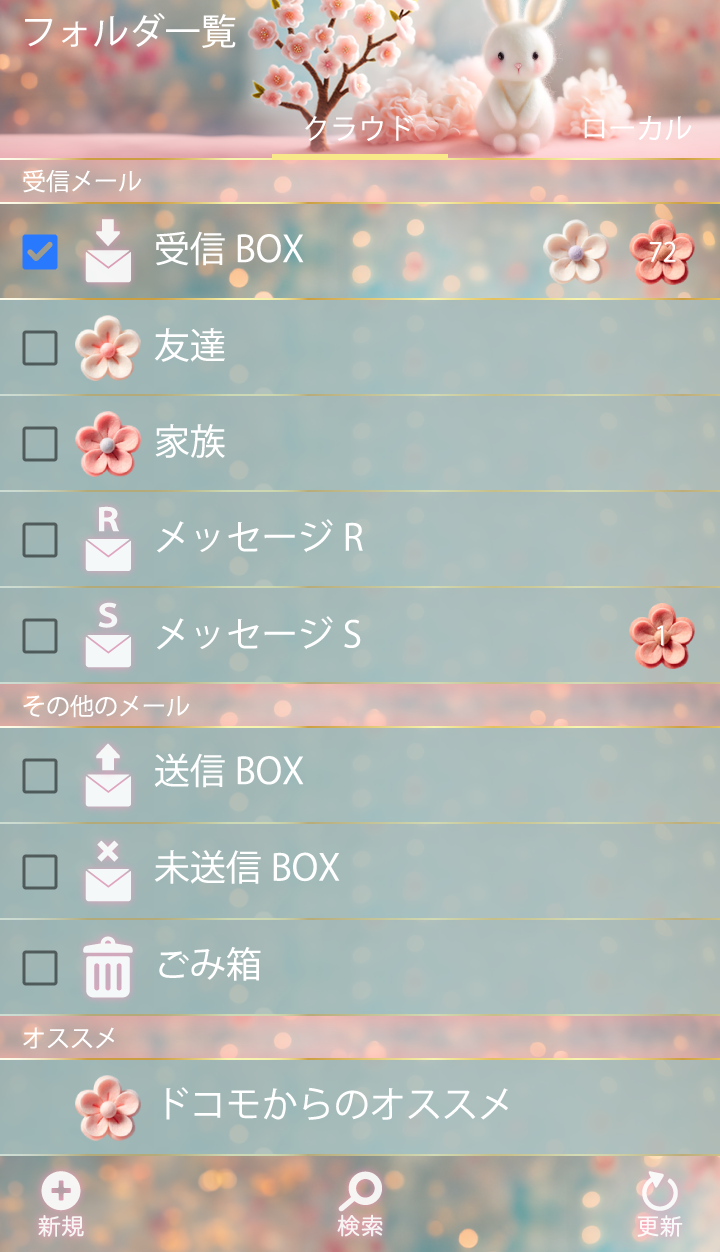The width and height of the screenshot is (720, 1252).
Task: Switch to the ローカル tab
Action: pyautogui.click(x=636, y=129)
